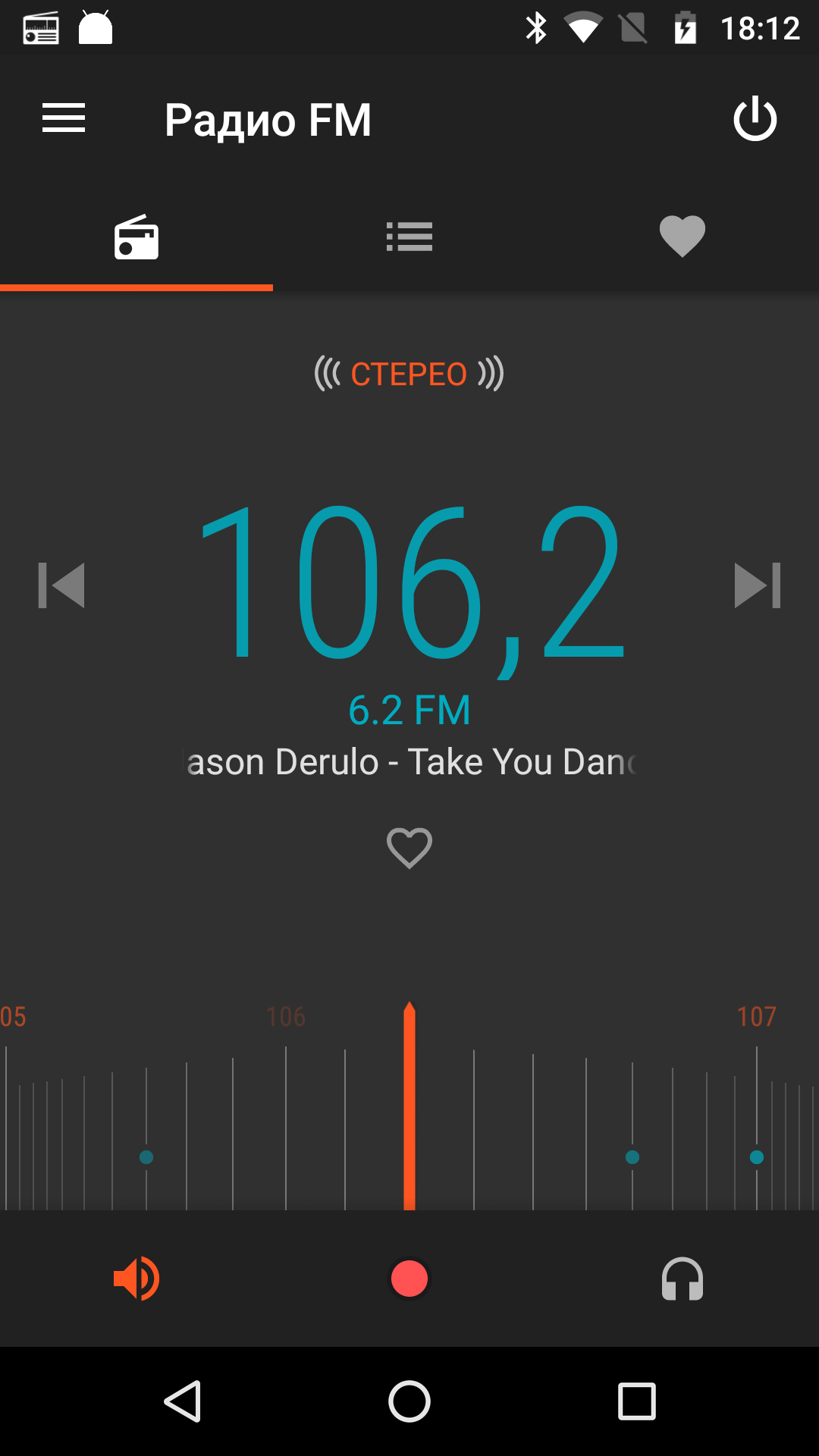Go back with the system back button

[183, 1401]
